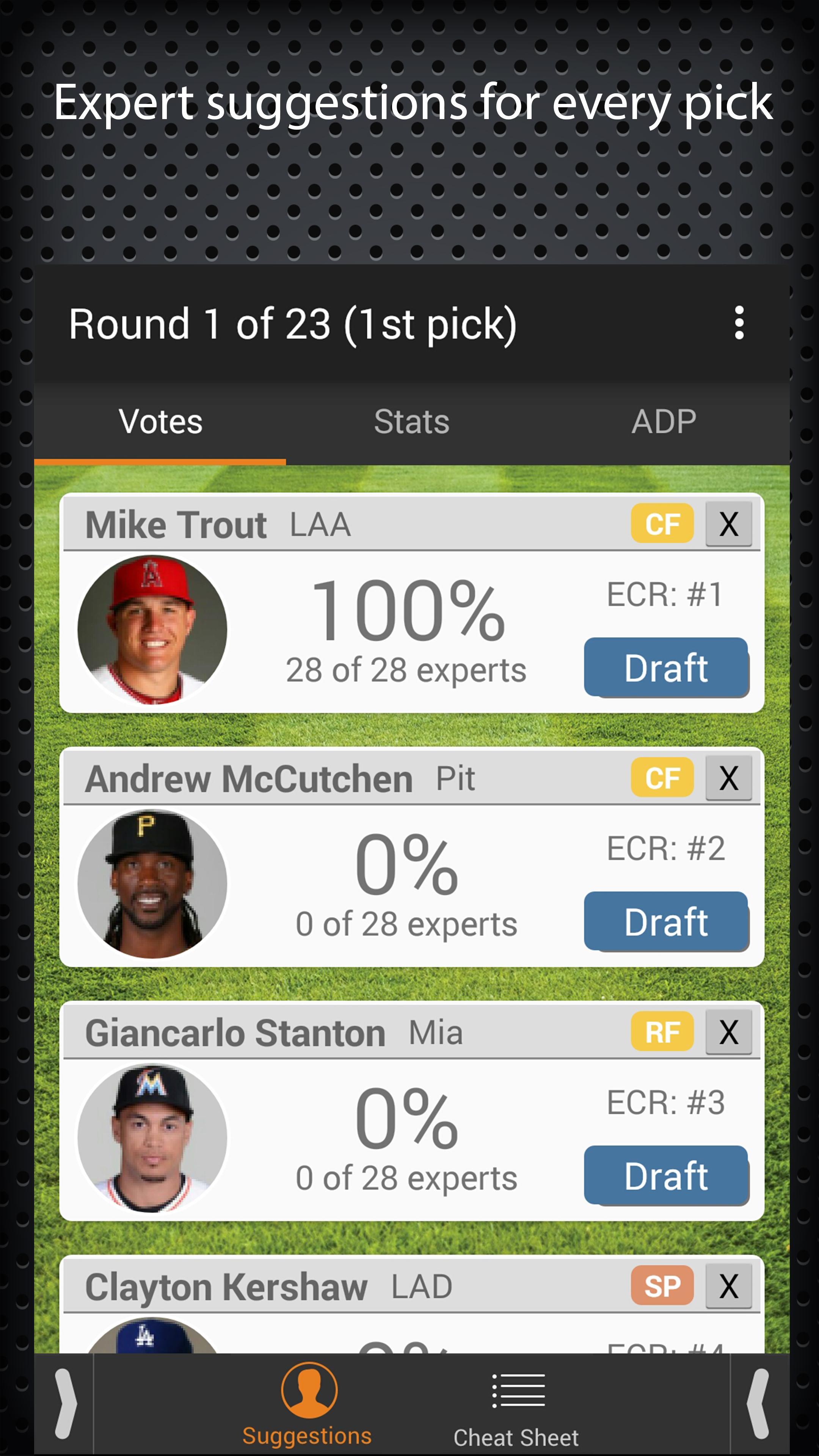Tap the Round 1 of 23 header
The height and width of the screenshot is (1456, 819).
coord(293,323)
